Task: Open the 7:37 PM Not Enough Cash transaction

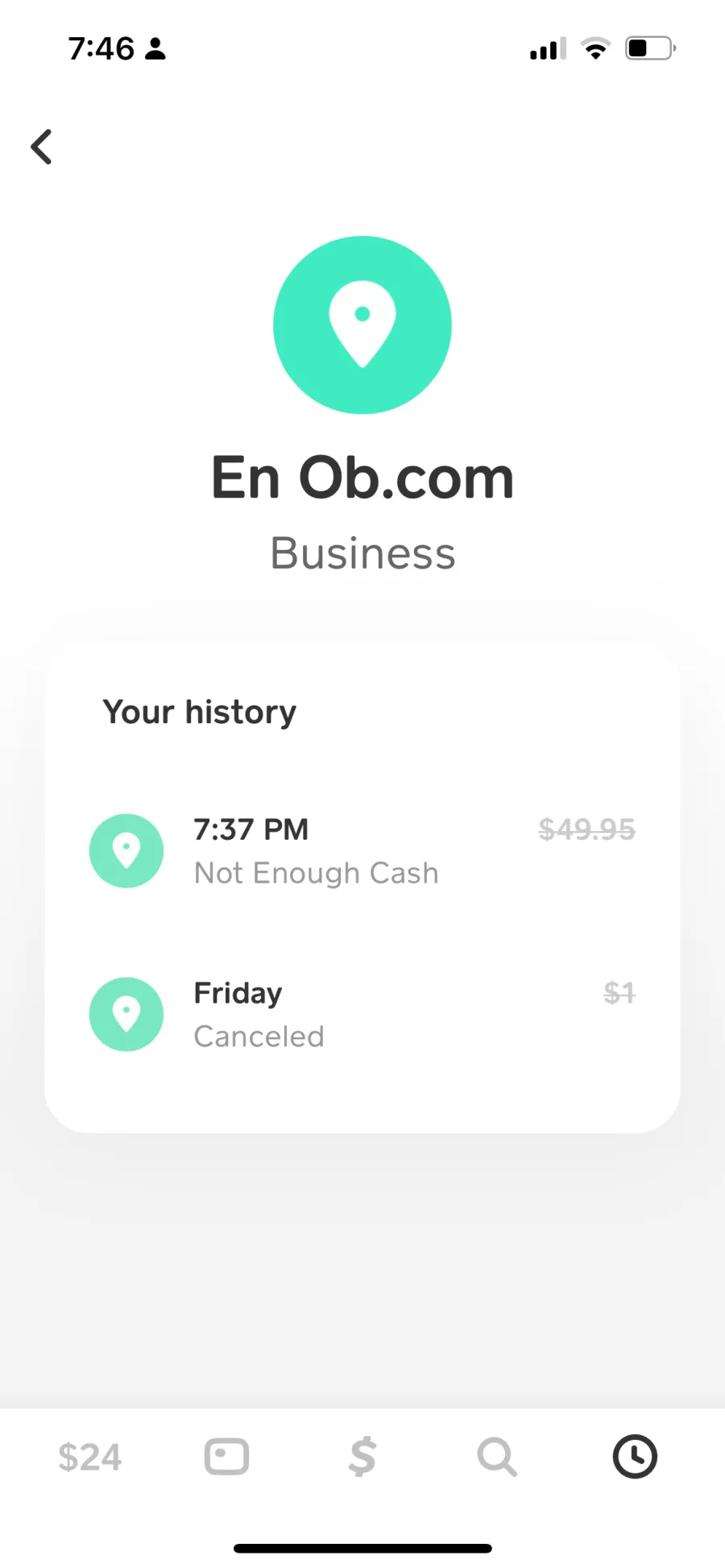Action: 362,851
